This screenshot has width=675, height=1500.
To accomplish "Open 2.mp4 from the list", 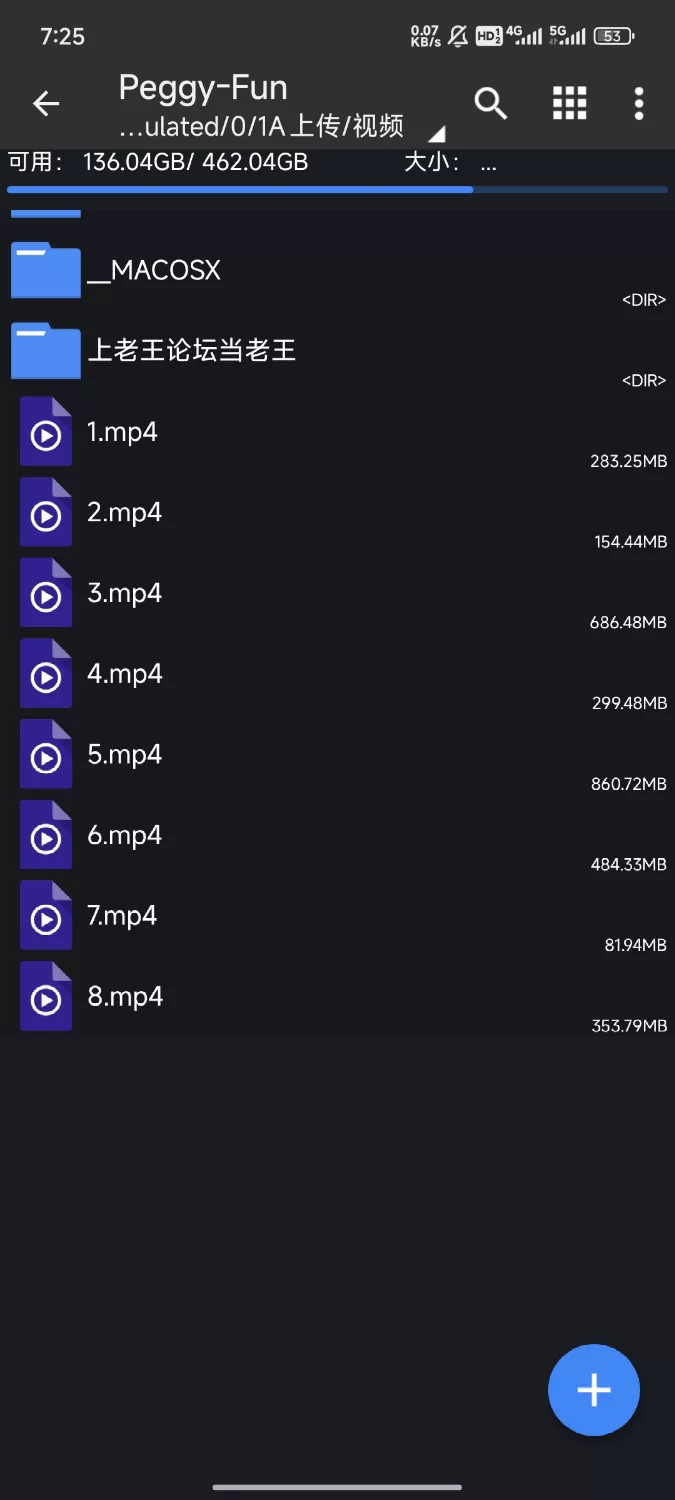I will click(x=337, y=512).
